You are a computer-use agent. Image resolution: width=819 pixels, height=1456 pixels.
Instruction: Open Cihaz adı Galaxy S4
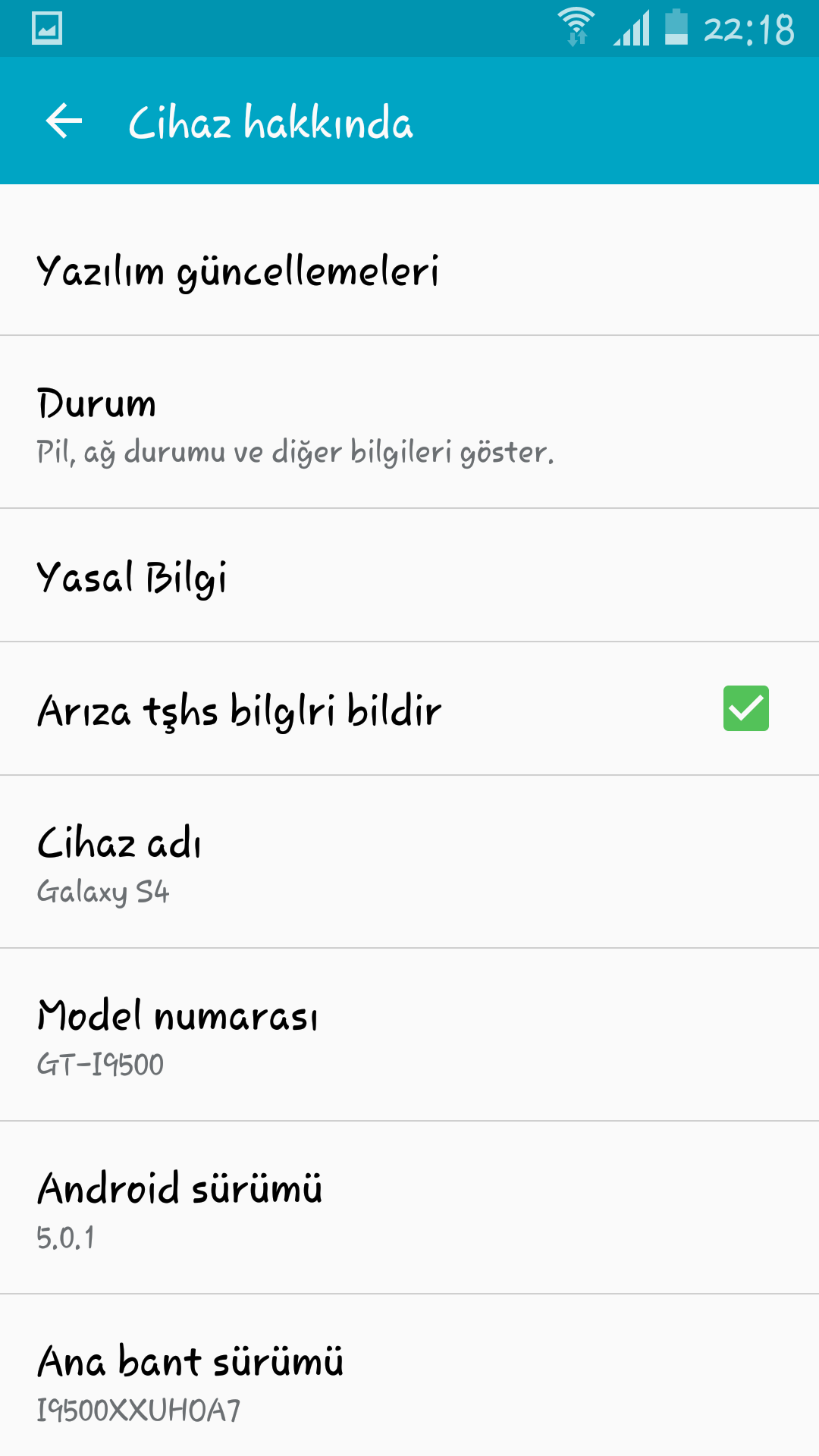409,862
